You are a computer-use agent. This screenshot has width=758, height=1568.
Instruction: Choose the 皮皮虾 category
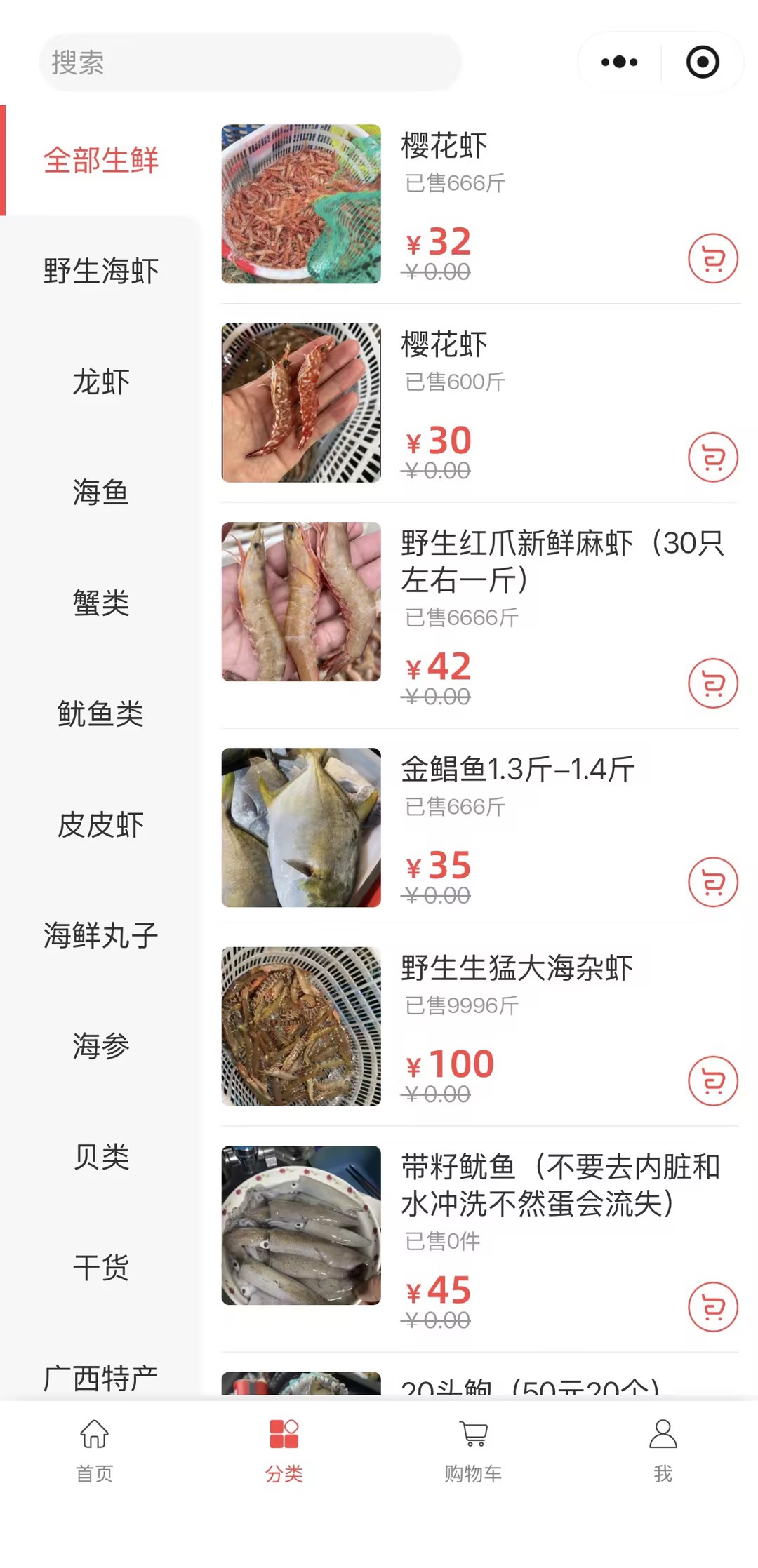coord(101,825)
